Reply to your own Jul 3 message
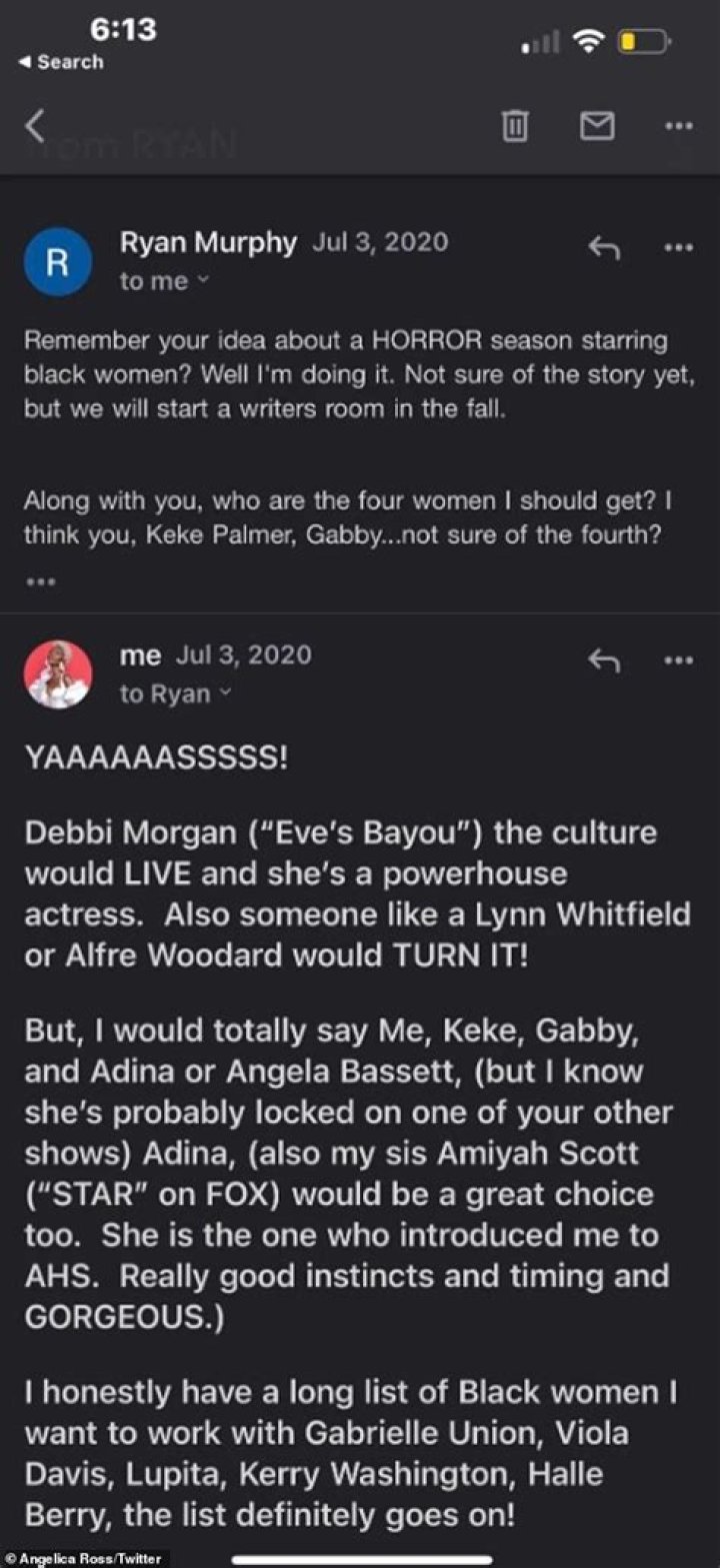The height and width of the screenshot is (1568, 720). 604,661
